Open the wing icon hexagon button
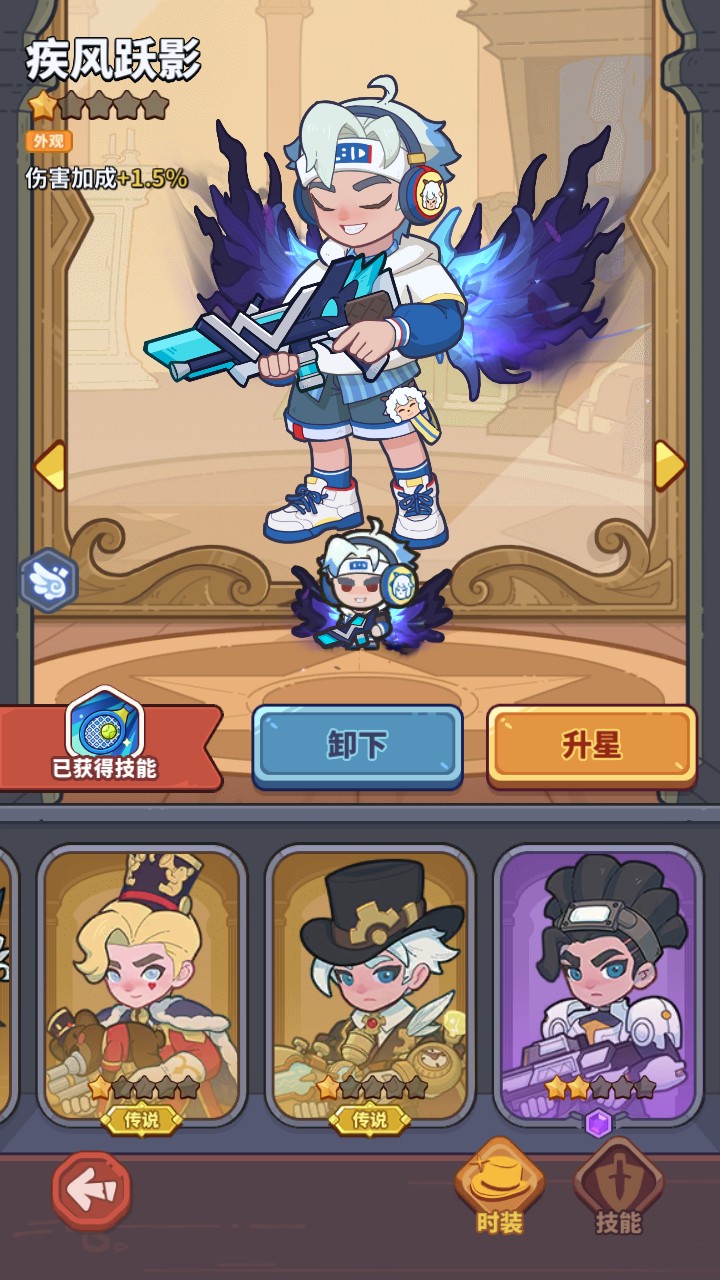Image resolution: width=720 pixels, height=1280 pixels. (x=49, y=581)
